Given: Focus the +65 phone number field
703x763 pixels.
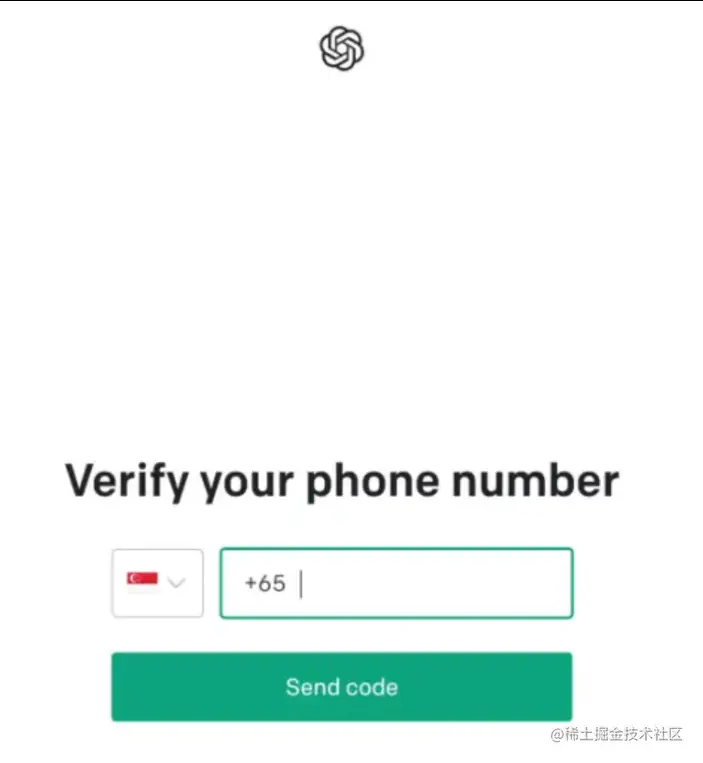Looking at the screenshot, I should [420, 583].
